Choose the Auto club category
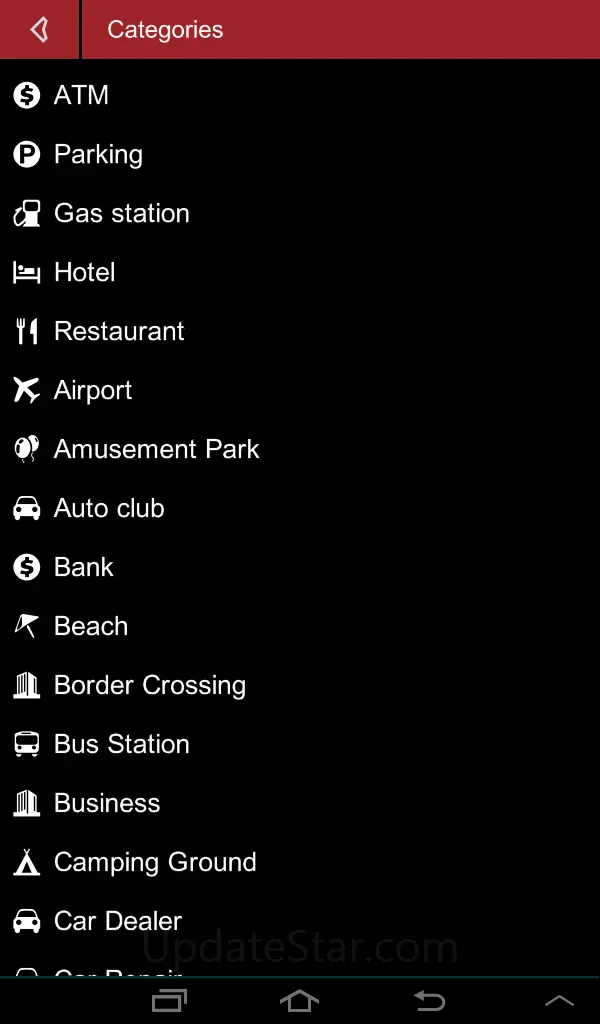Screen dimensions: 600x1024 (x=109, y=508)
